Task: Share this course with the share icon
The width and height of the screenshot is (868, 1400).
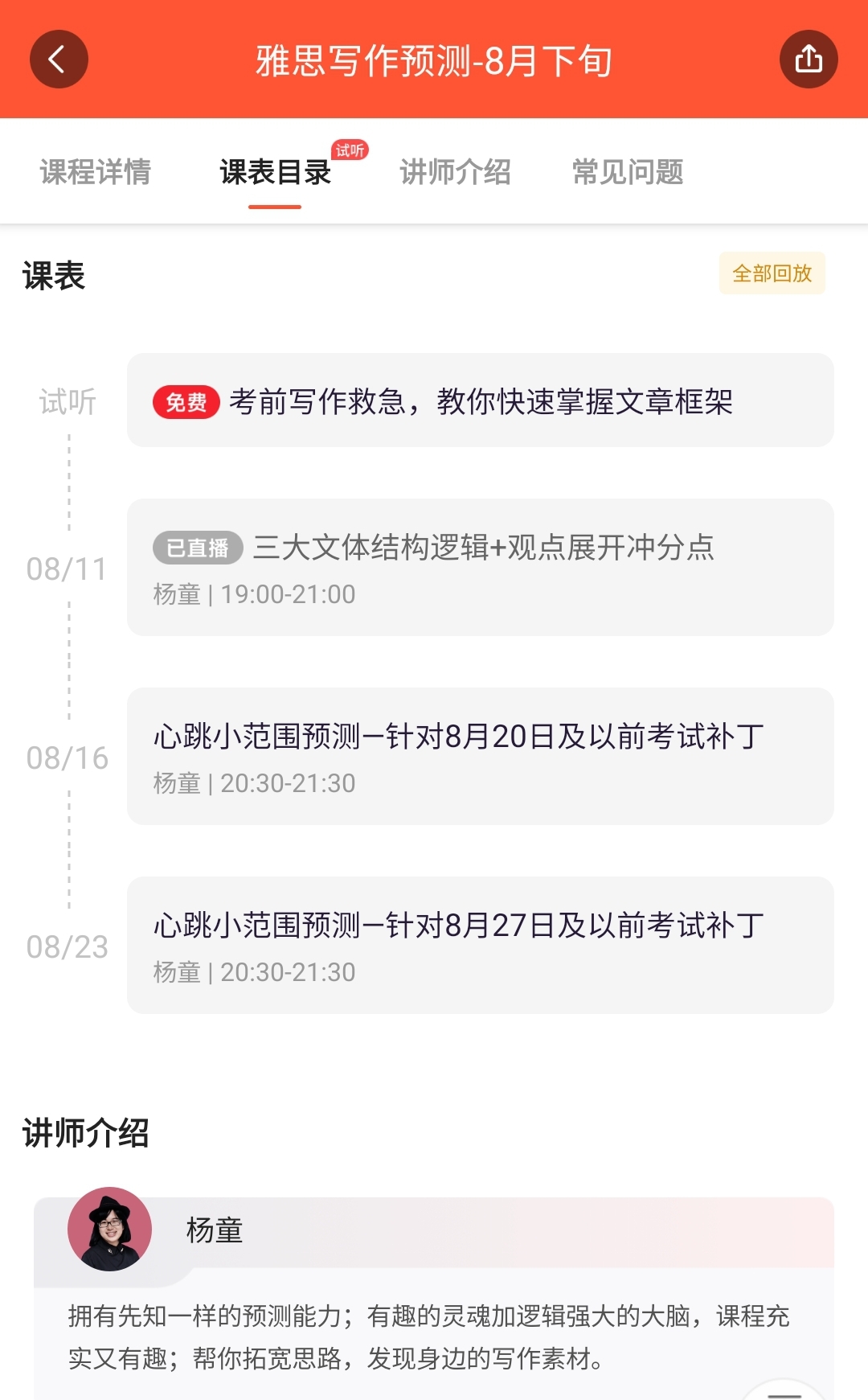Action: coord(809,60)
